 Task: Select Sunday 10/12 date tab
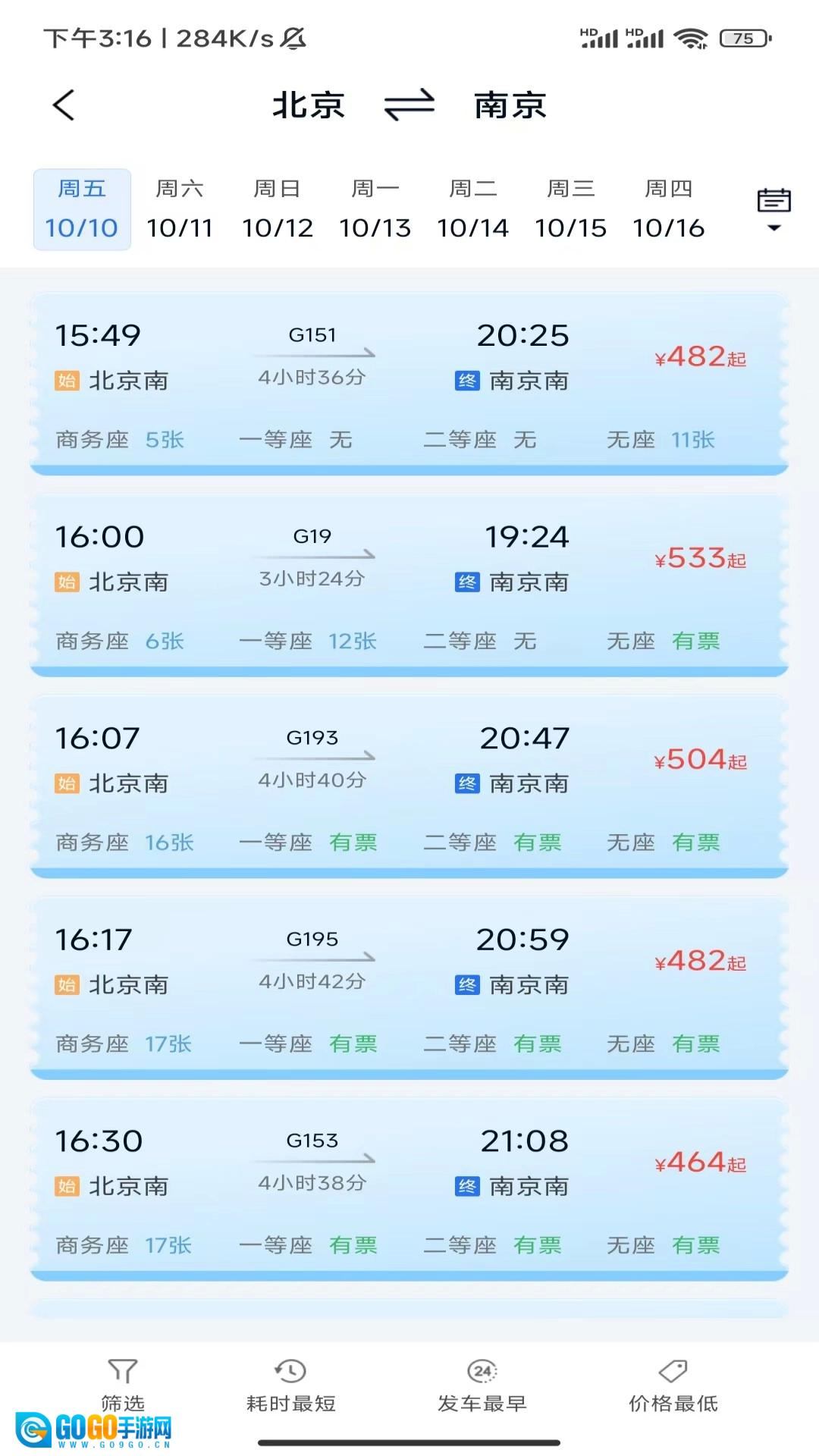278,209
